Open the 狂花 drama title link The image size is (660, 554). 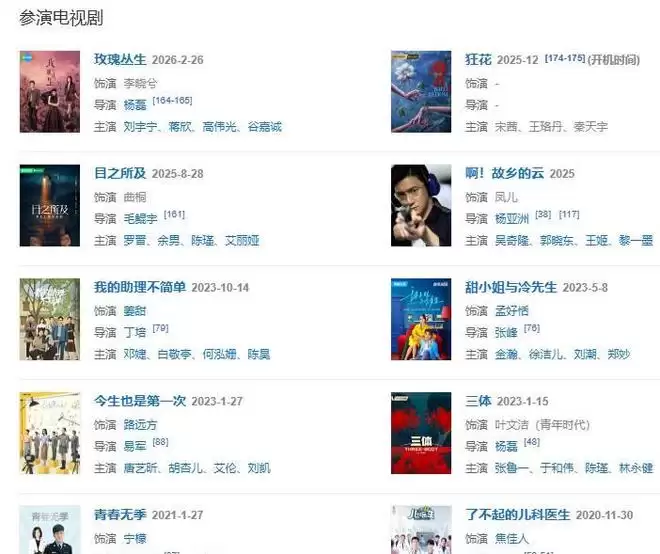(x=479, y=60)
